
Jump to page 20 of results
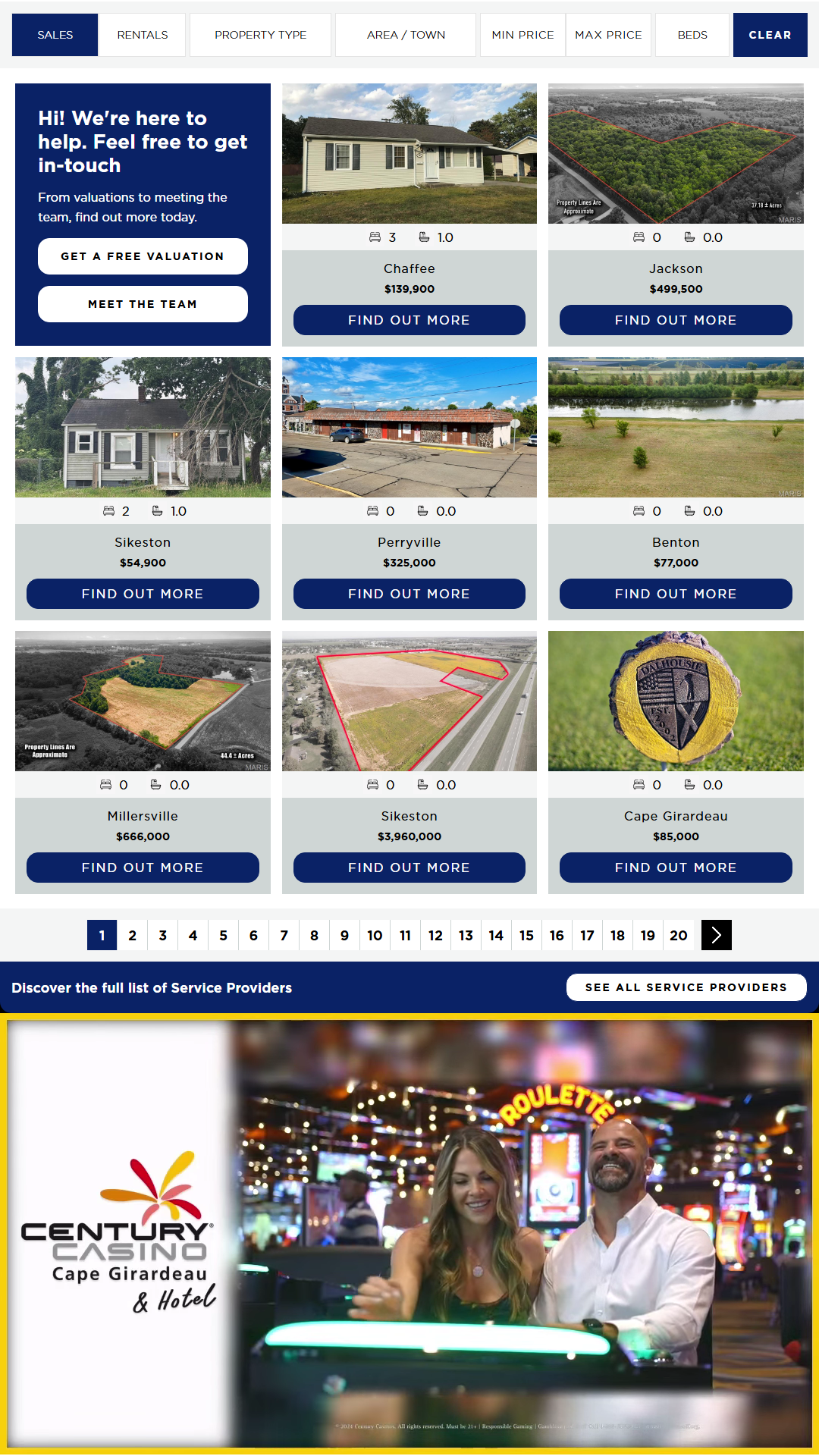(679, 935)
